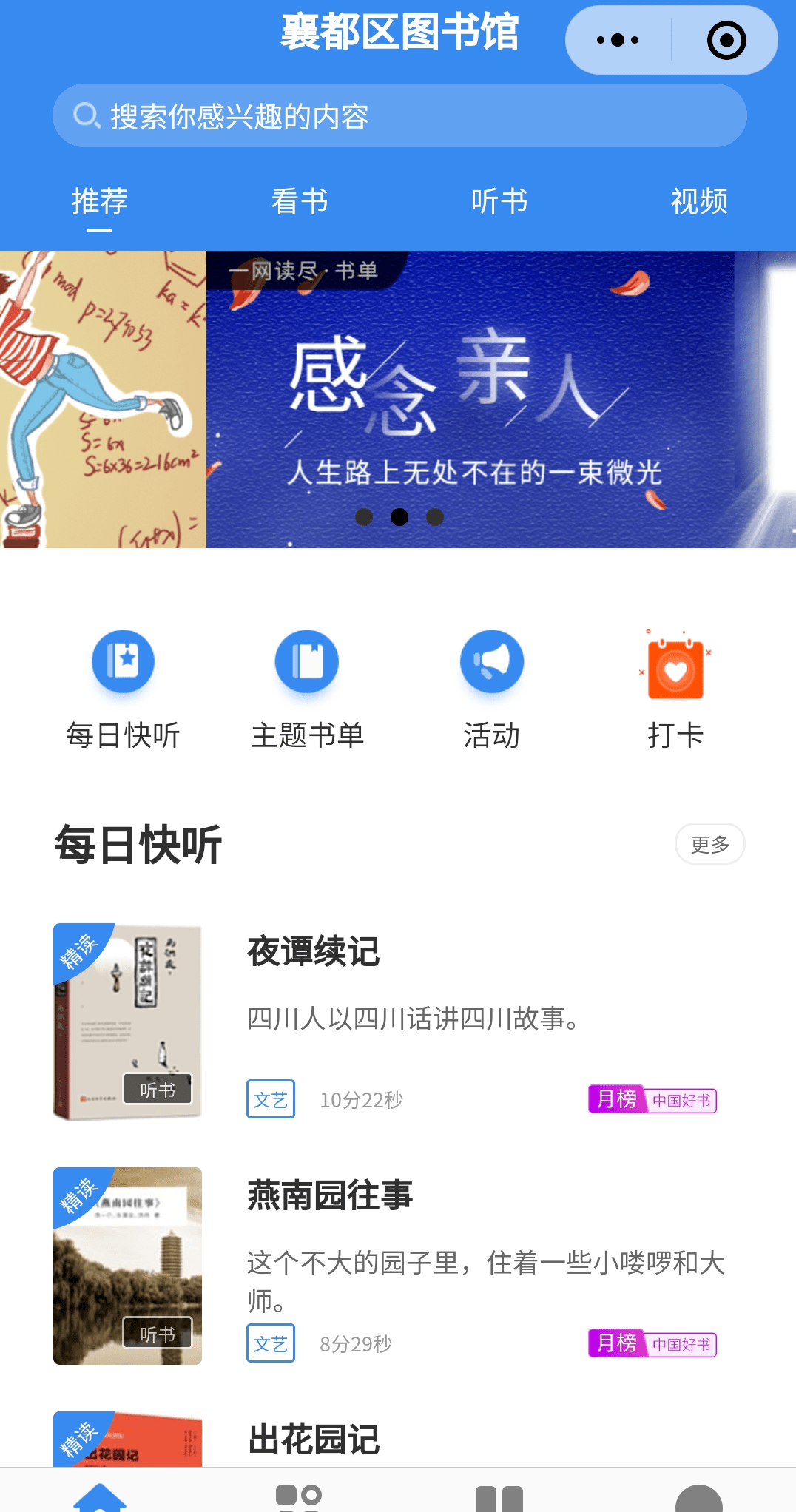
Task: Switch to the 听书 tab
Action: click(x=499, y=201)
